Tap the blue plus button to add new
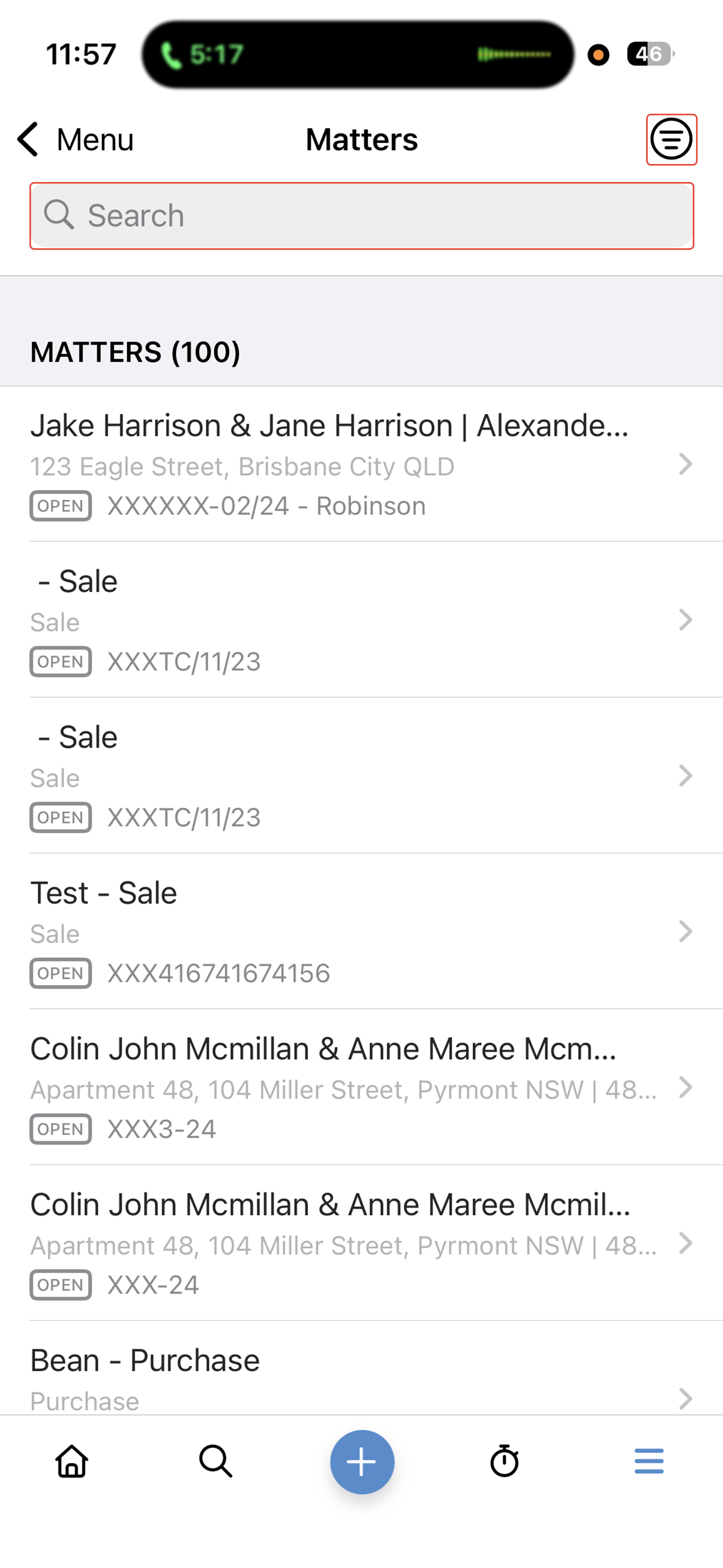Viewport: 723px width, 1568px height. (x=362, y=1461)
